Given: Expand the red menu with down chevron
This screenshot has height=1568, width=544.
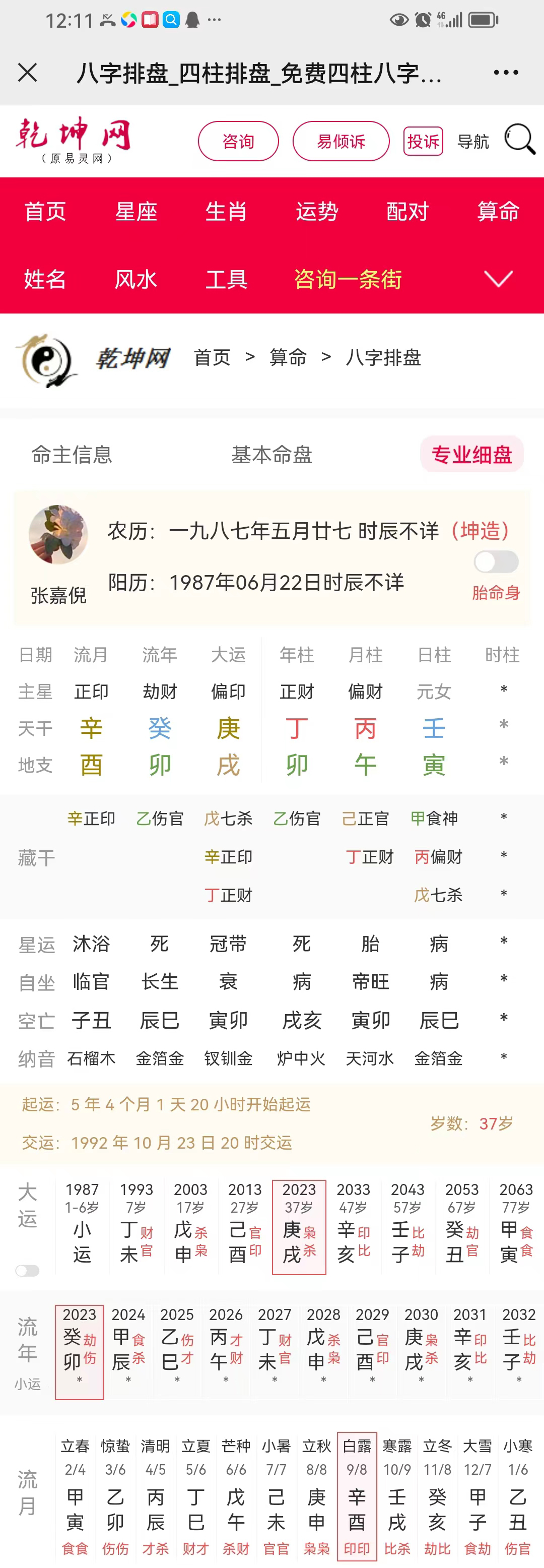Looking at the screenshot, I should [498, 279].
